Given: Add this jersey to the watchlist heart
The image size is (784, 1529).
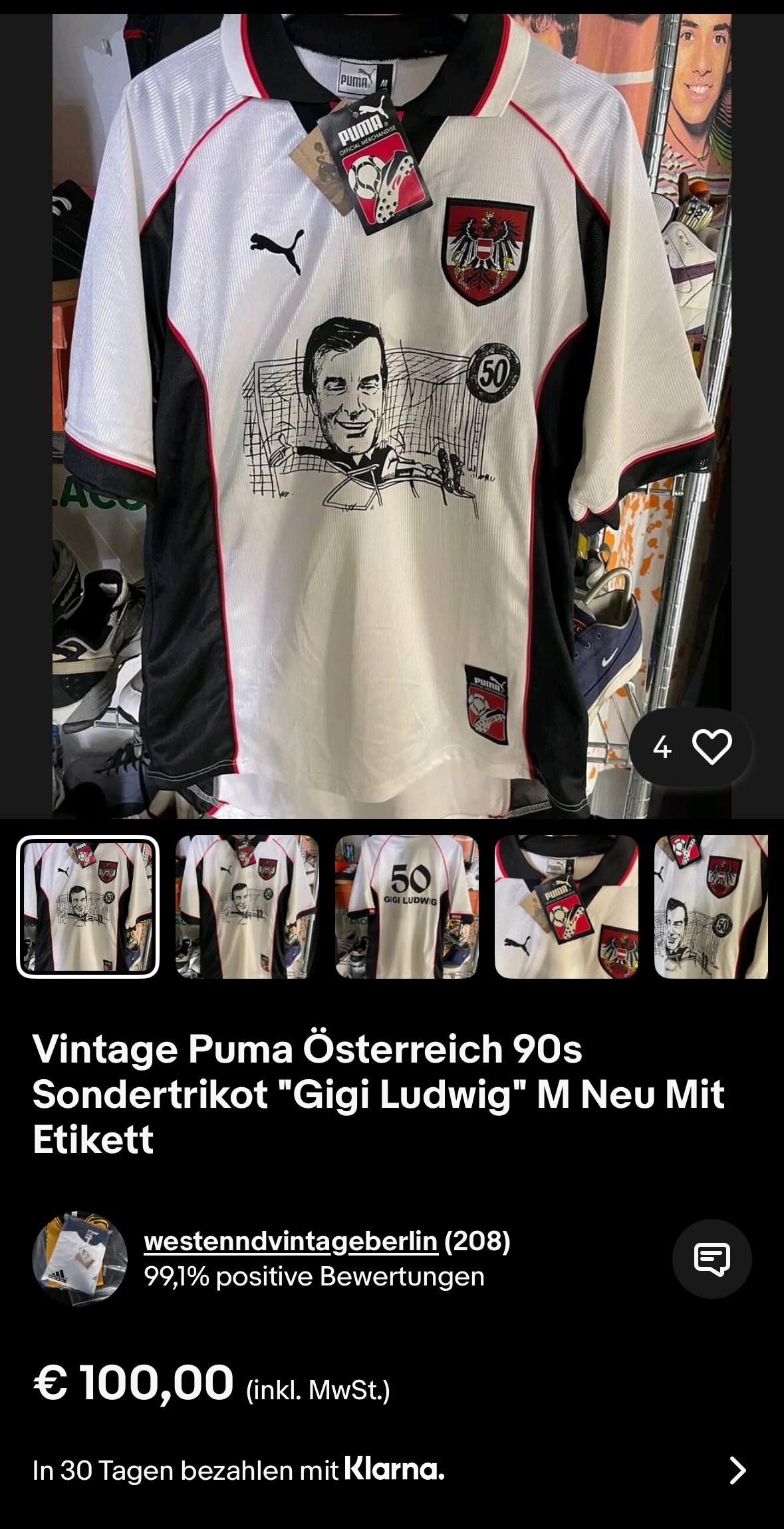Looking at the screenshot, I should (x=712, y=747).
